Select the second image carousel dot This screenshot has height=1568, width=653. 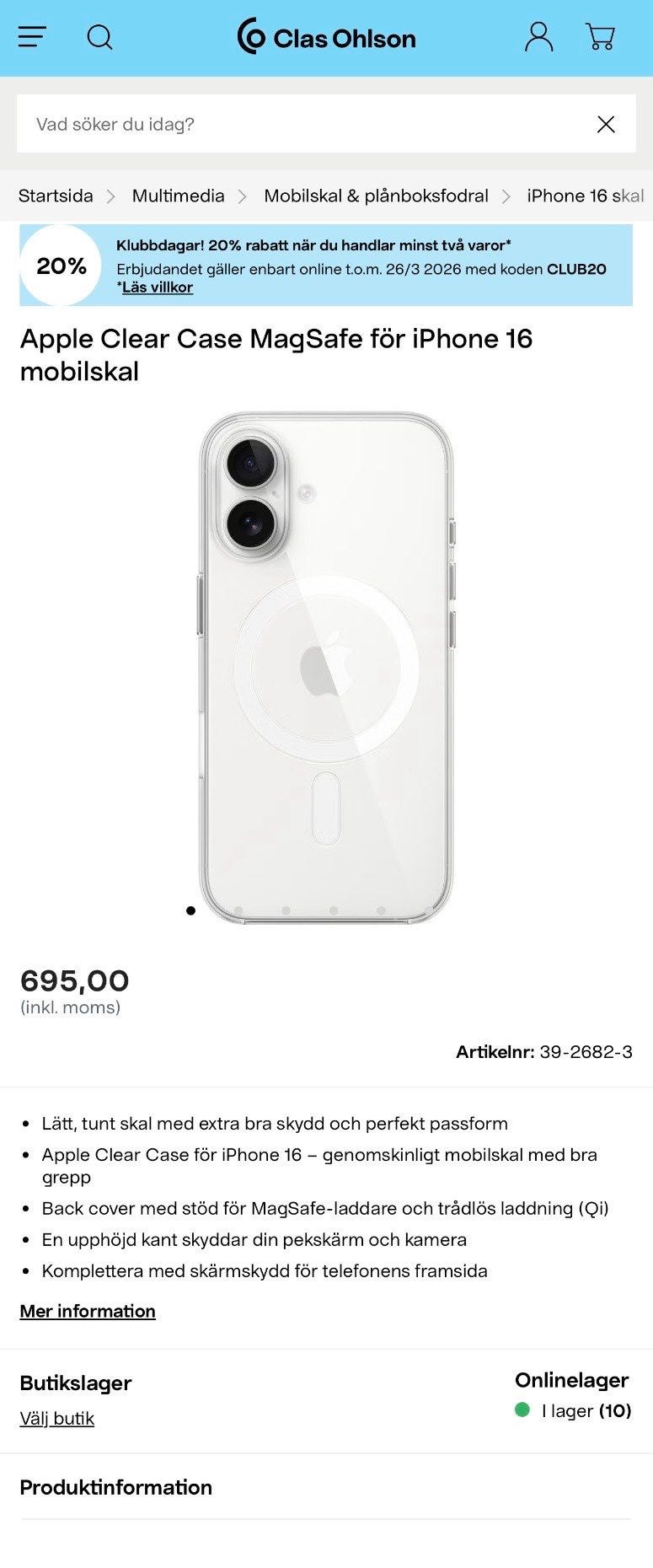coord(238,910)
